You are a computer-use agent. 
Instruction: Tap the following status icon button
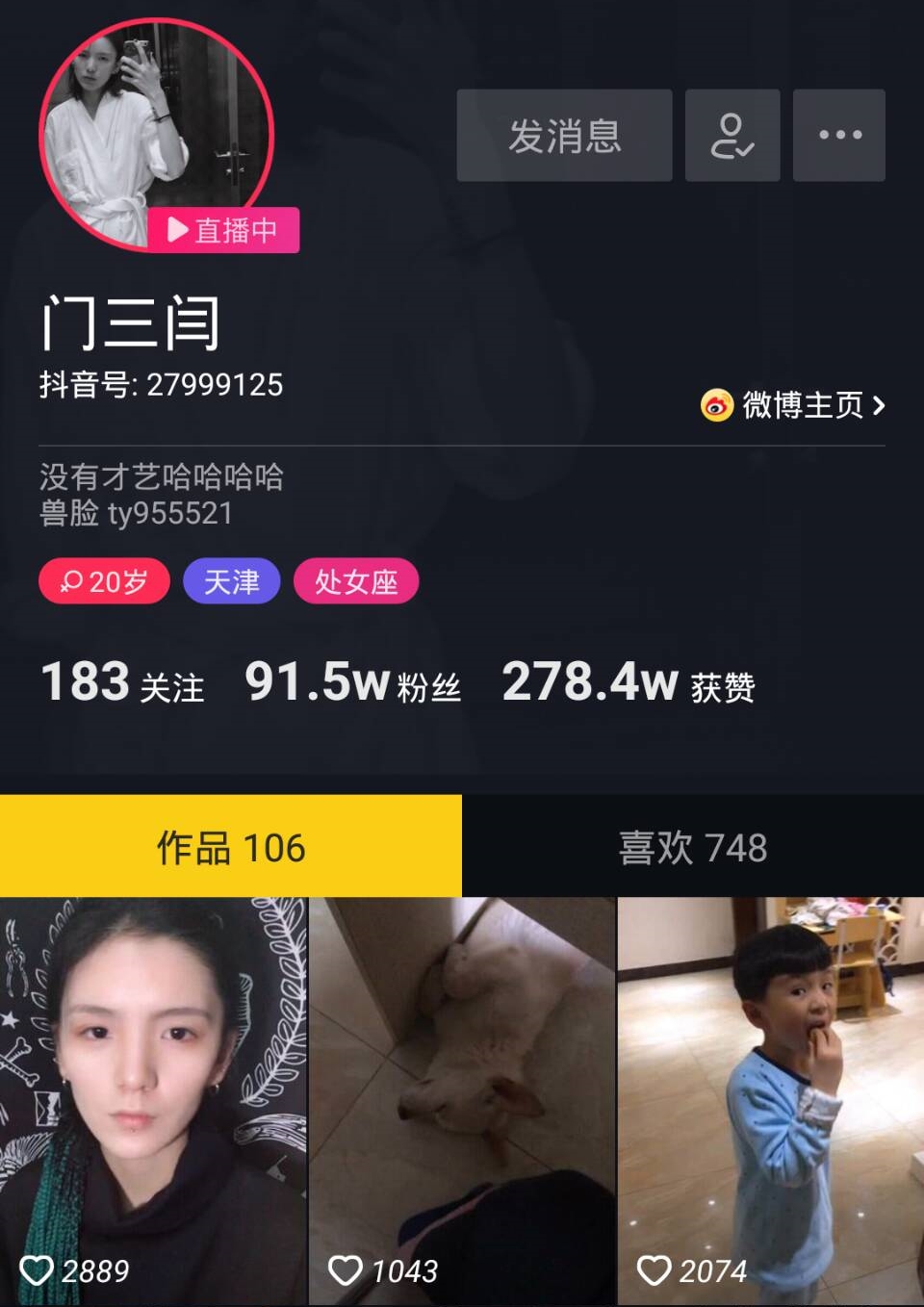click(732, 136)
